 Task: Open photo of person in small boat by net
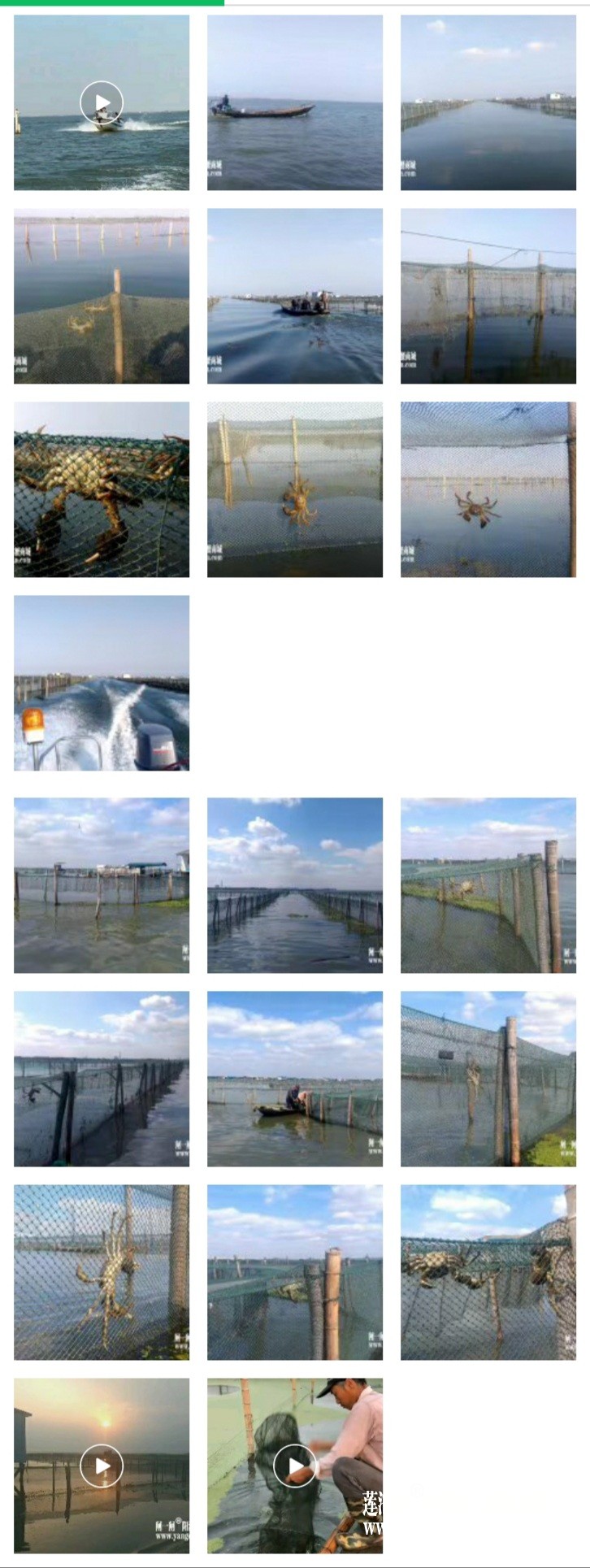click(x=294, y=1079)
